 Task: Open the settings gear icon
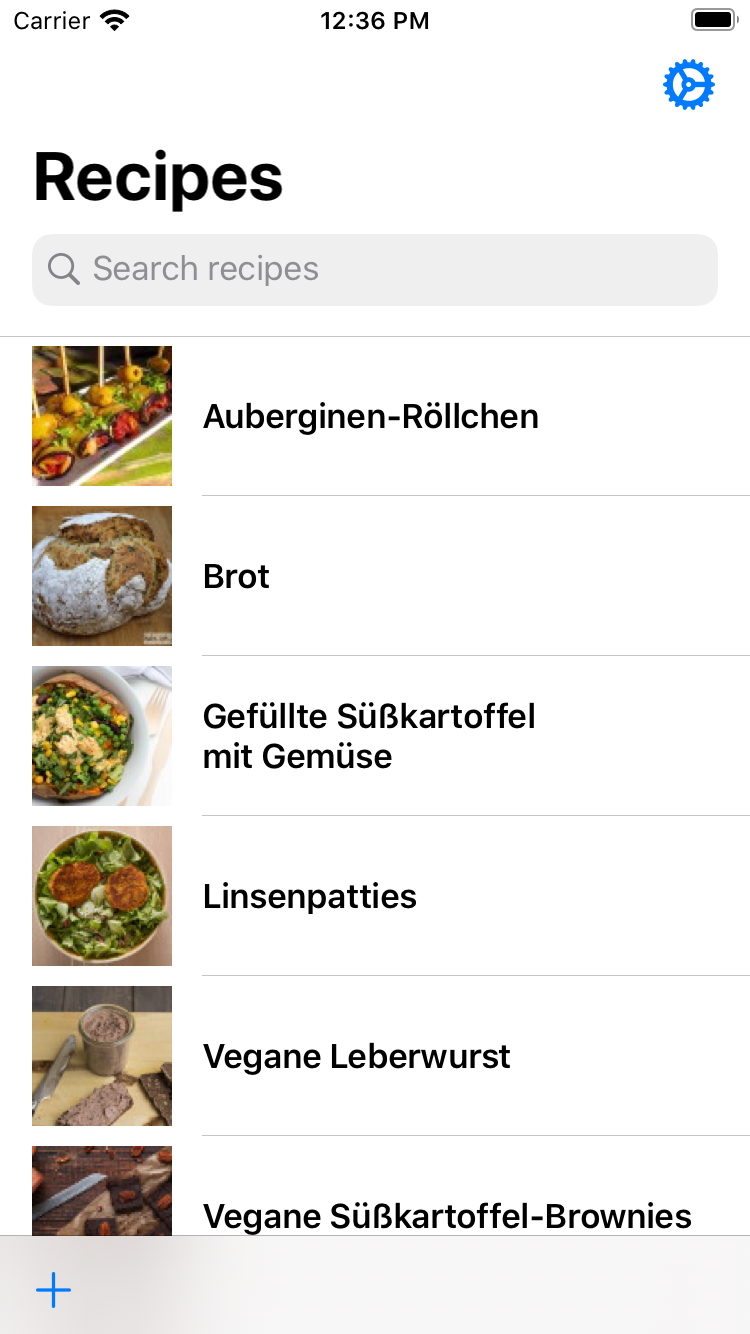pos(689,85)
